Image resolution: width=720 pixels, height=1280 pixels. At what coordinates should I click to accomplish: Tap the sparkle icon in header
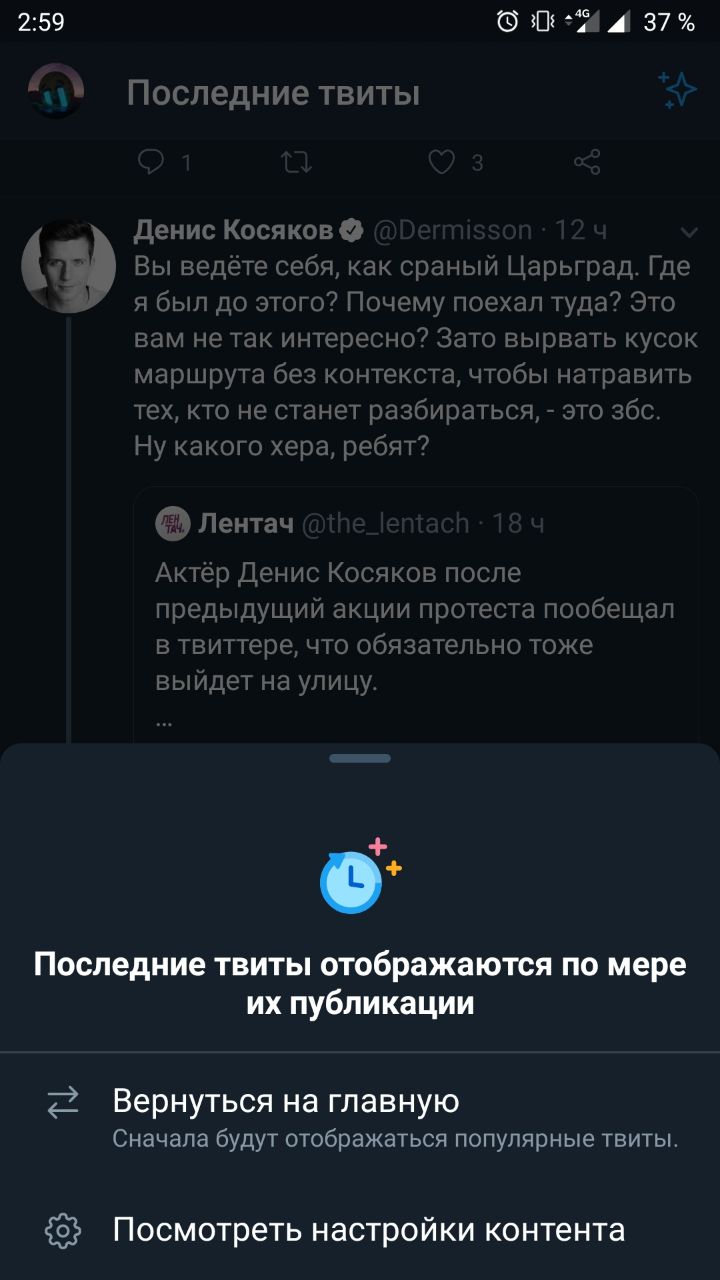pos(678,91)
